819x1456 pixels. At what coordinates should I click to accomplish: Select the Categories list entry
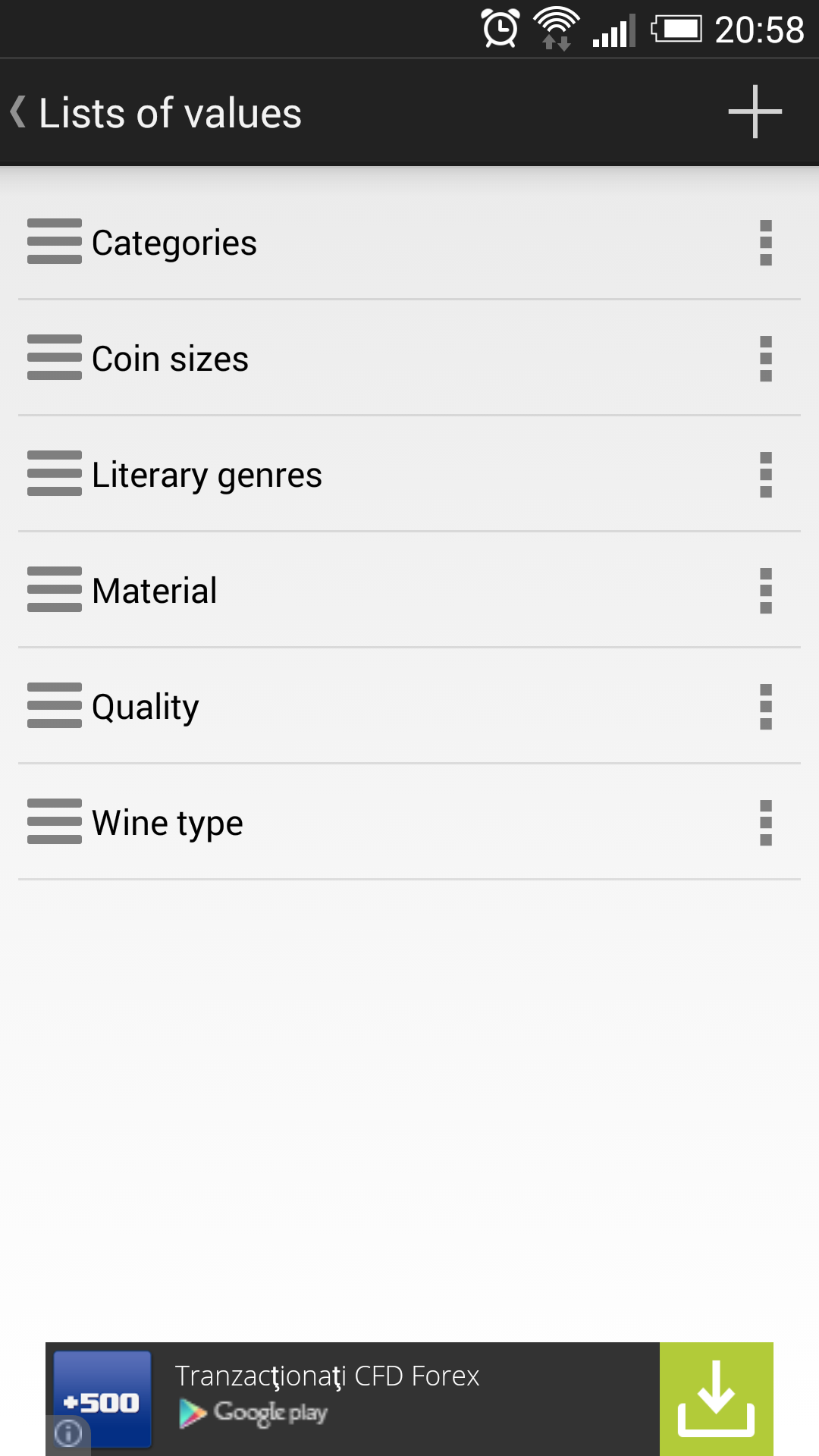coord(303,243)
